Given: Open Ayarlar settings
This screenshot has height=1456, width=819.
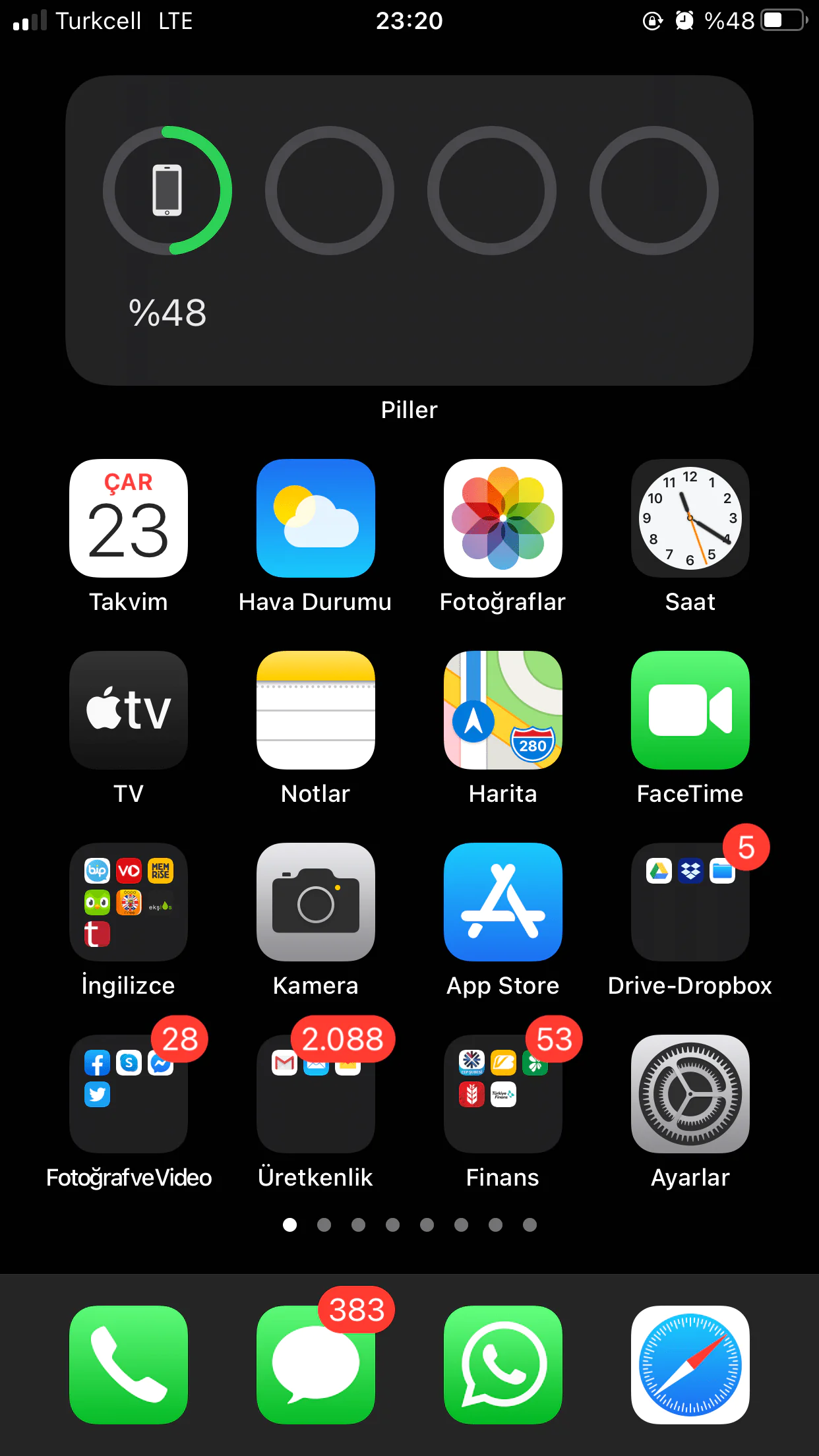Looking at the screenshot, I should (x=690, y=1094).
